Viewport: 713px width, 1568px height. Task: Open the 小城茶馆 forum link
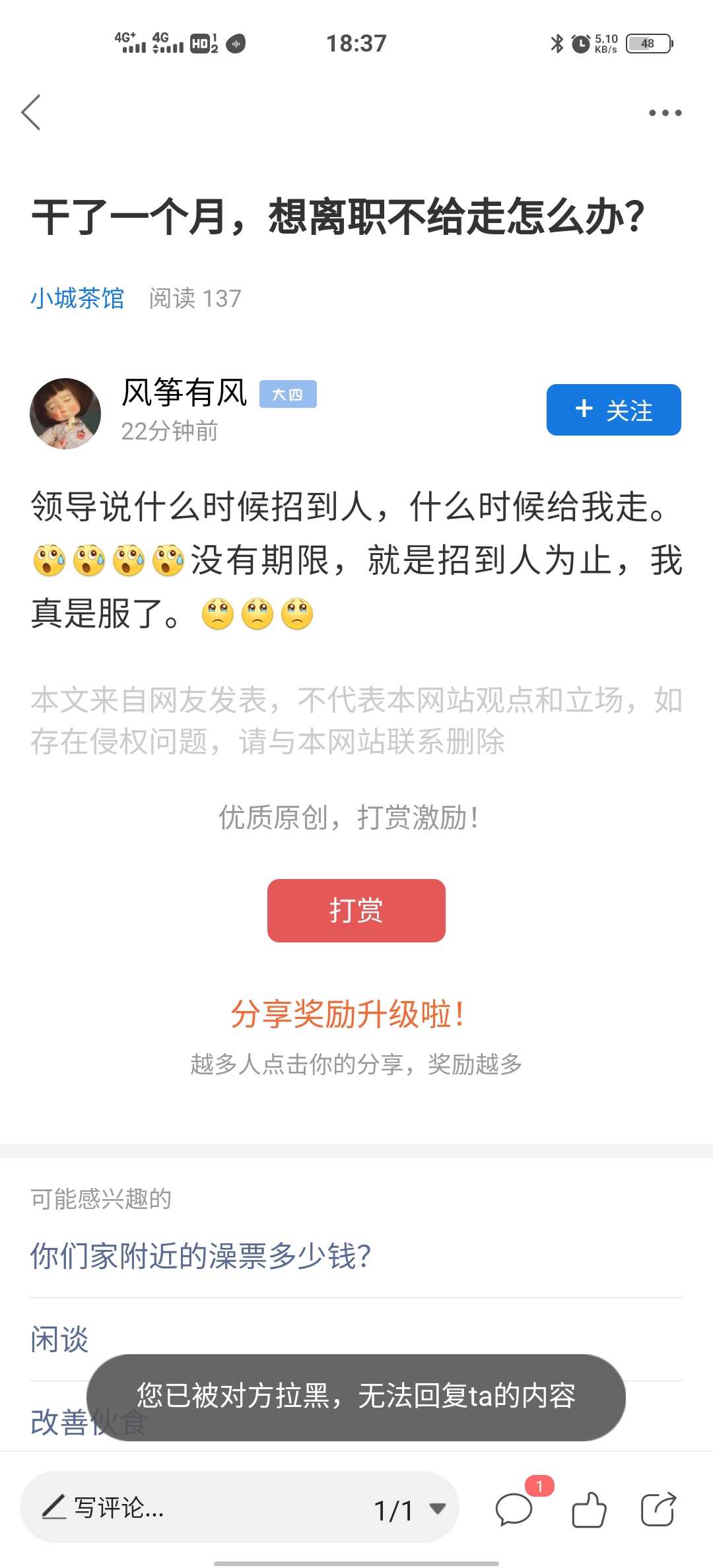pyautogui.click(x=77, y=298)
